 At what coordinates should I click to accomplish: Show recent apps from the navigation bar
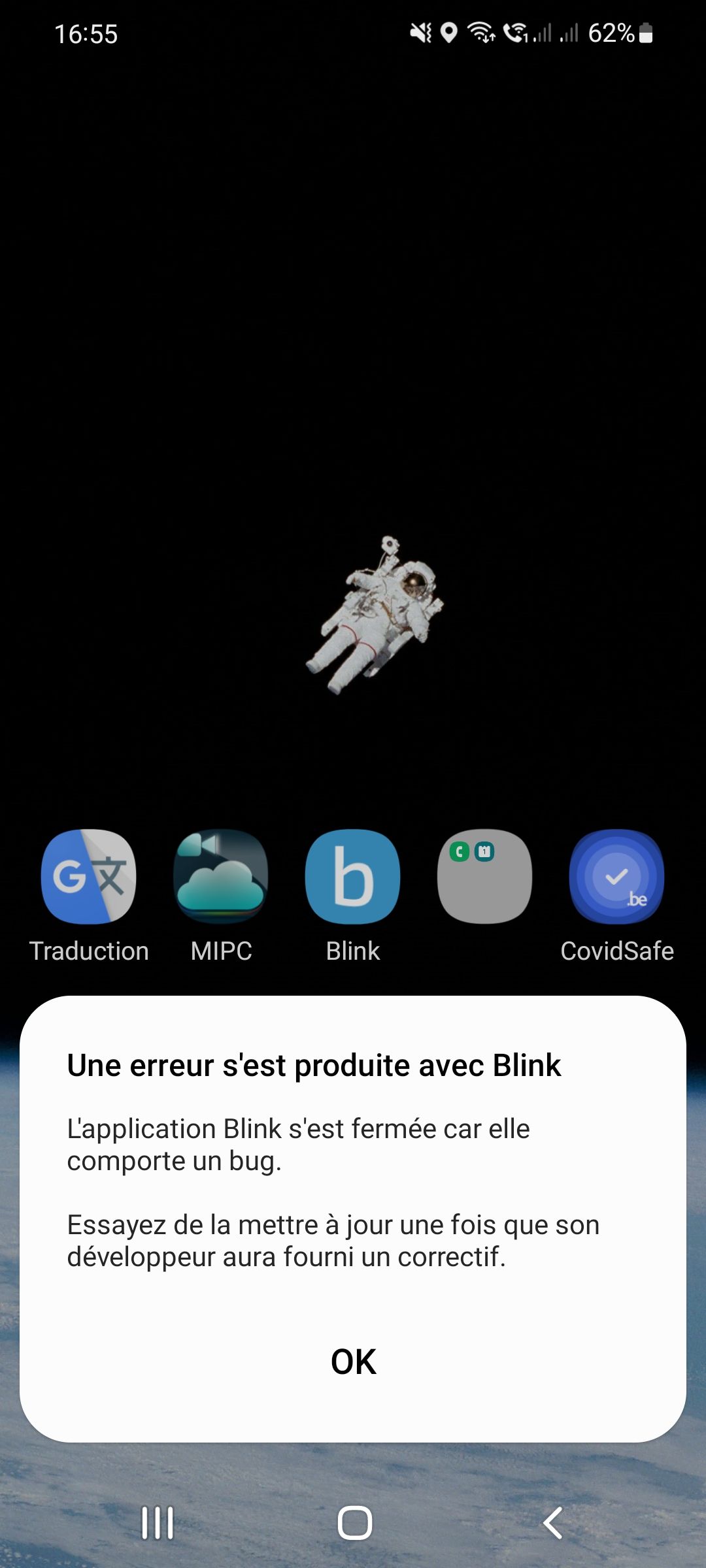tap(158, 1523)
